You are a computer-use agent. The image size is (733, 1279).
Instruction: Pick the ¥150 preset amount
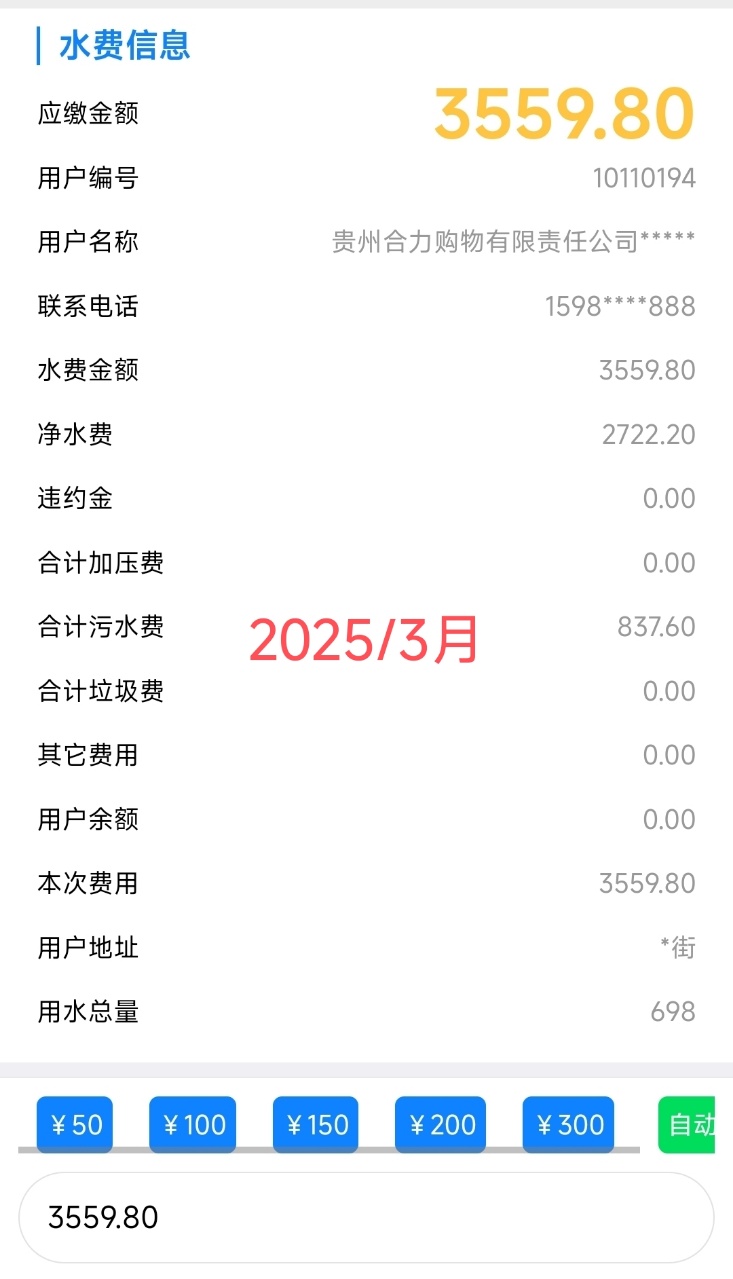[x=317, y=1125]
